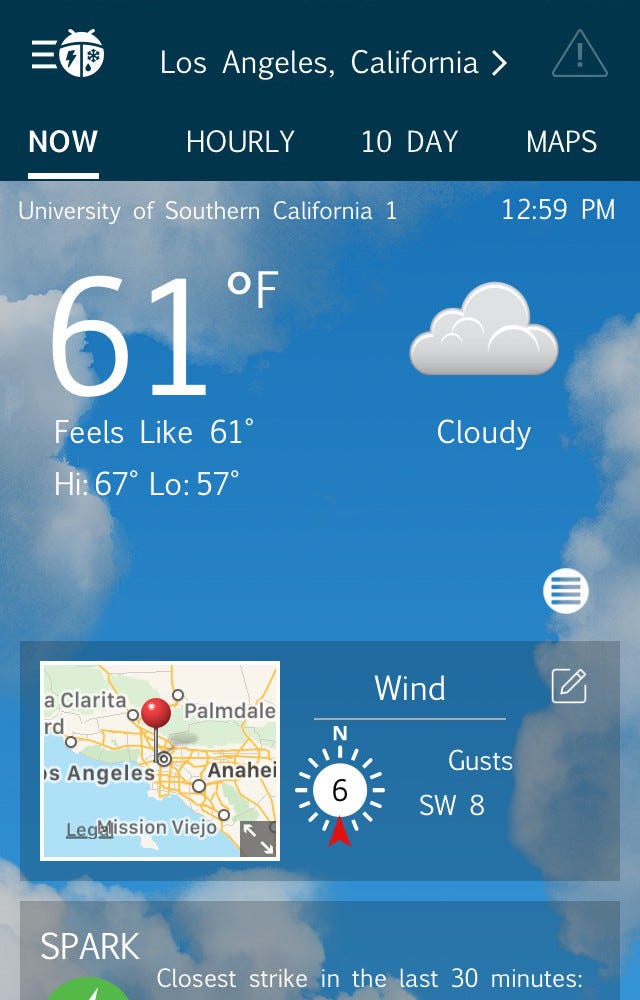The image size is (640, 1000).
Task: Switch to the Hourly tab
Action: (240, 142)
